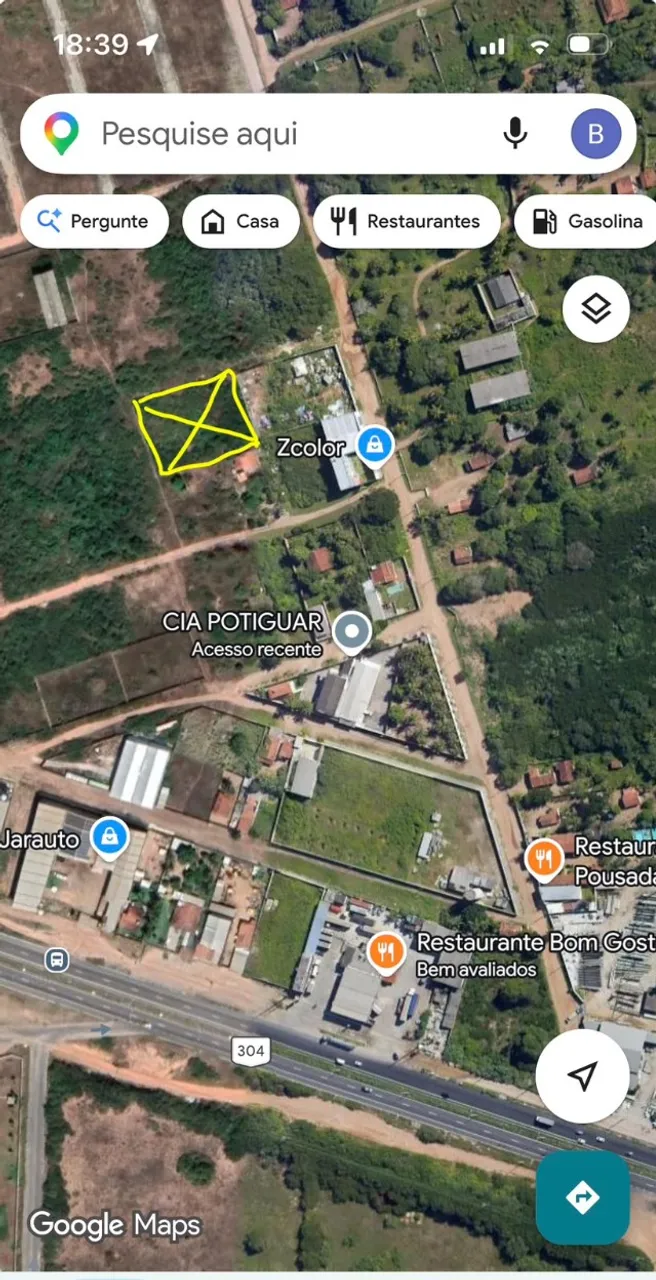The image size is (656, 1280).
Task: Open the Jarauto shop pin
Action: tap(109, 839)
